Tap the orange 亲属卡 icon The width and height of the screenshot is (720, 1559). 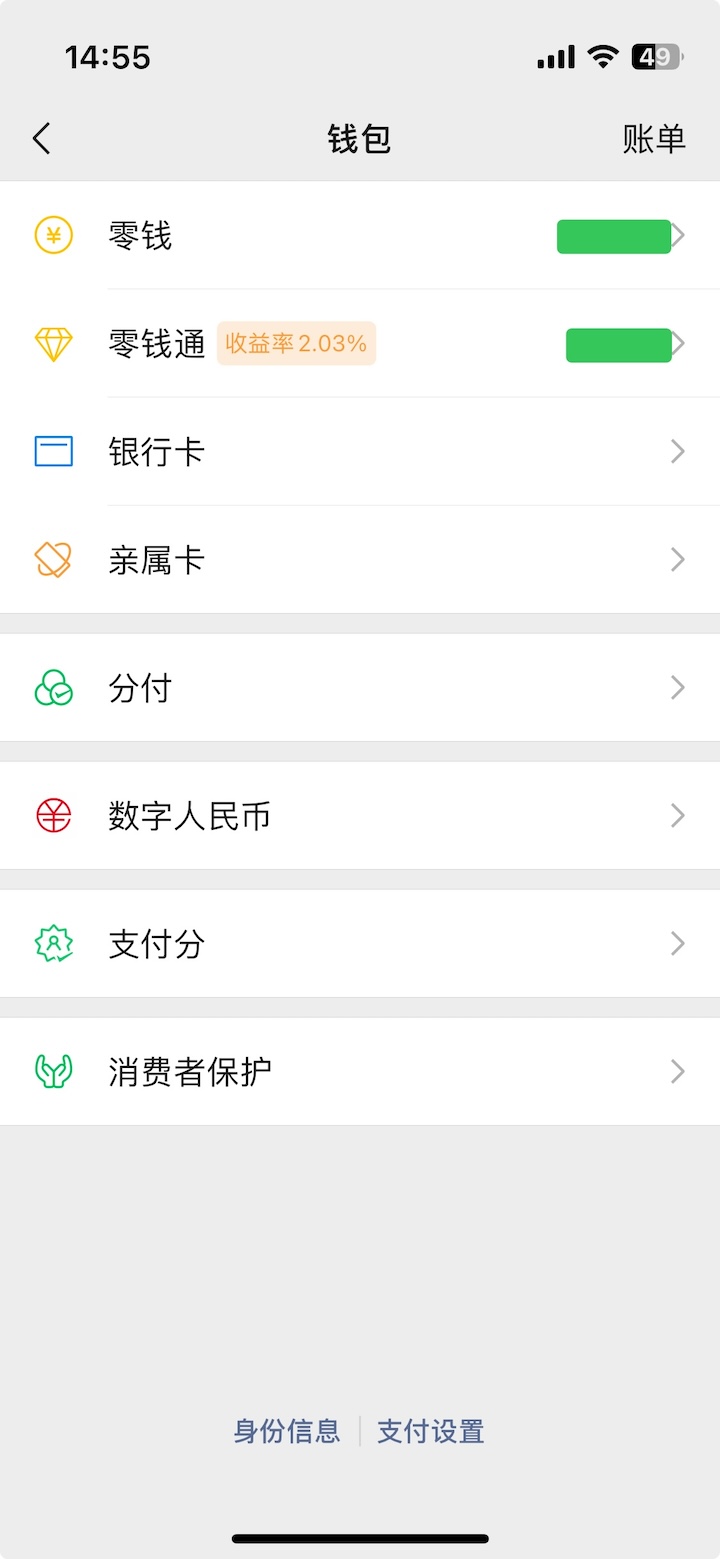click(x=53, y=560)
